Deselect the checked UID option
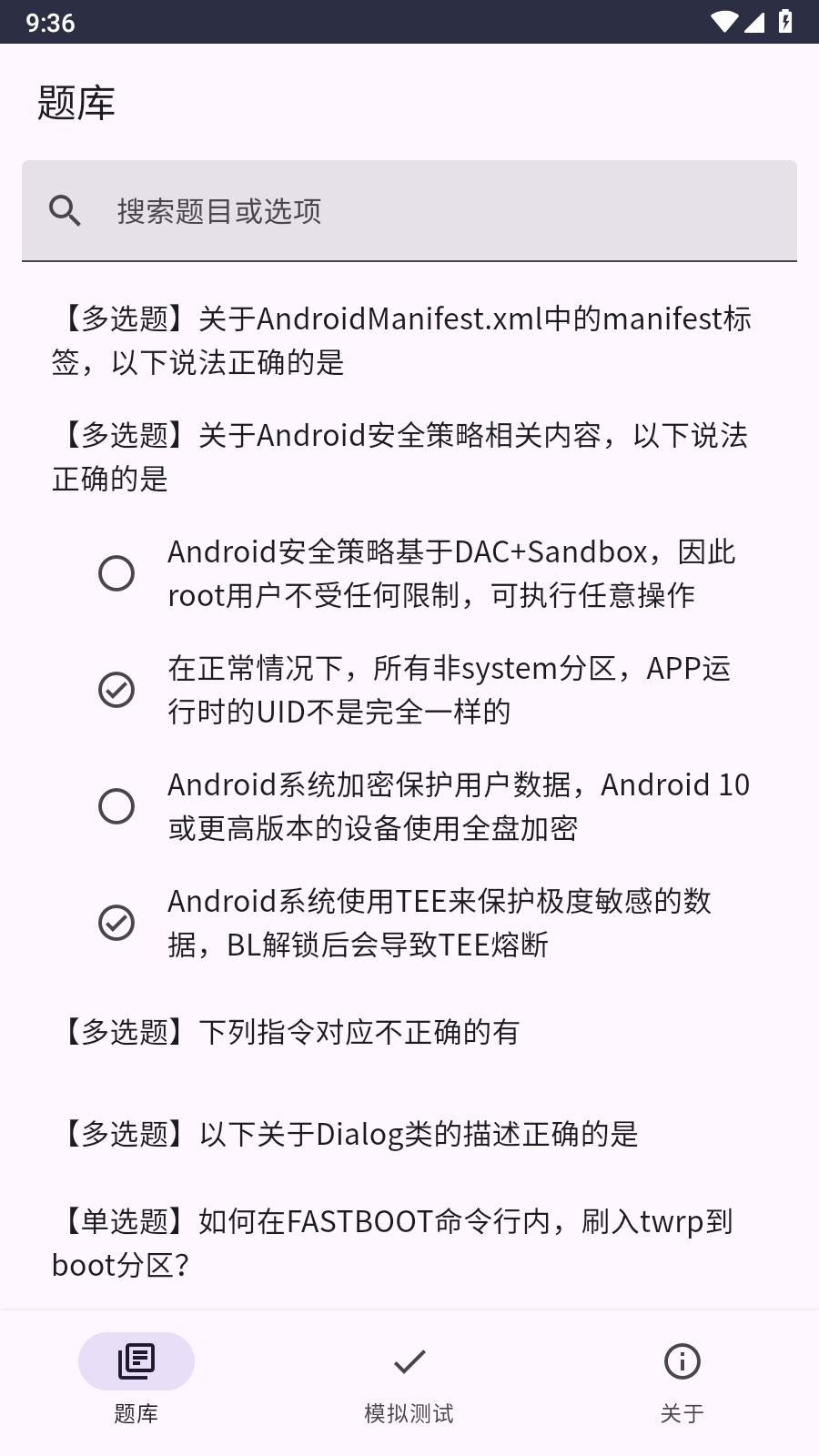819x1456 pixels. click(x=116, y=691)
